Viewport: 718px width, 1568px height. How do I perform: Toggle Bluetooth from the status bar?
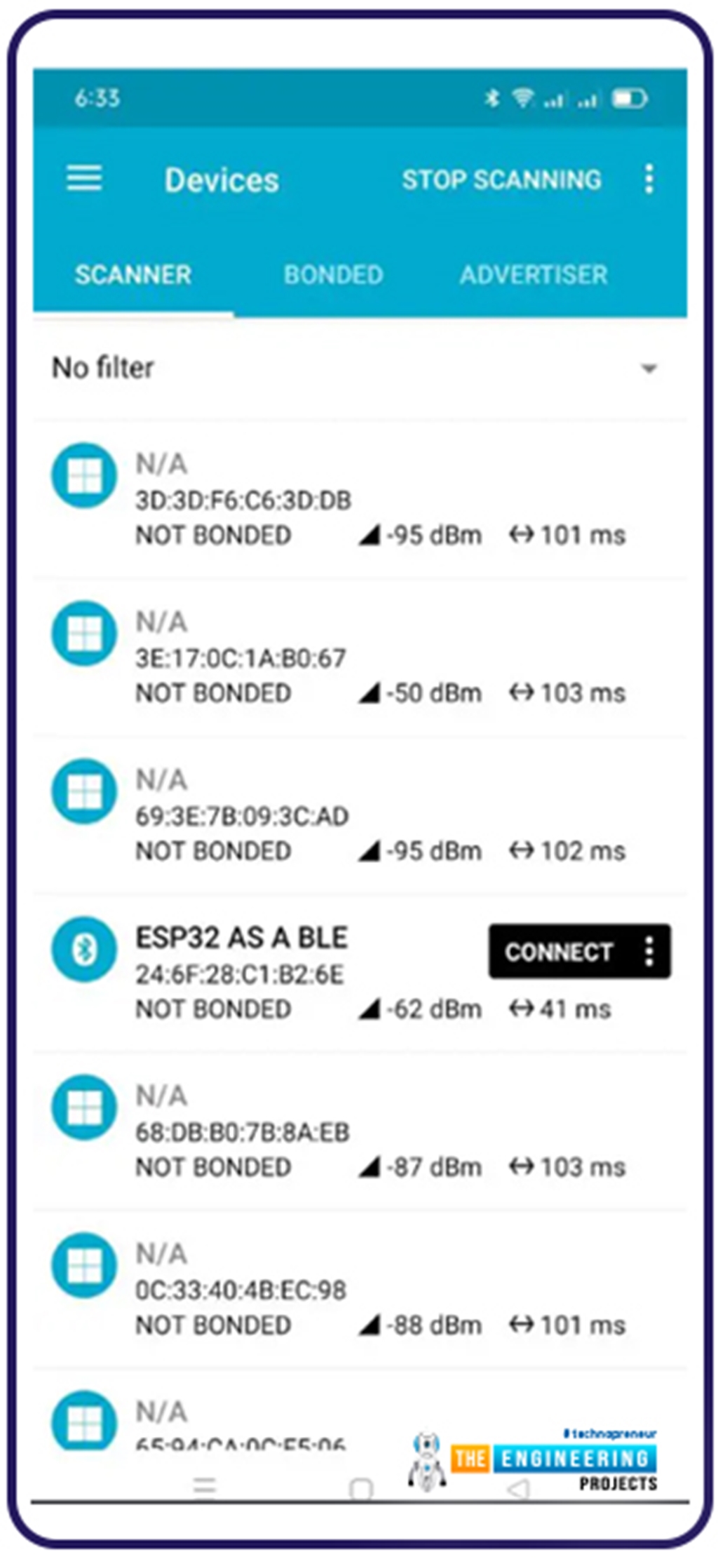coord(493,98)
